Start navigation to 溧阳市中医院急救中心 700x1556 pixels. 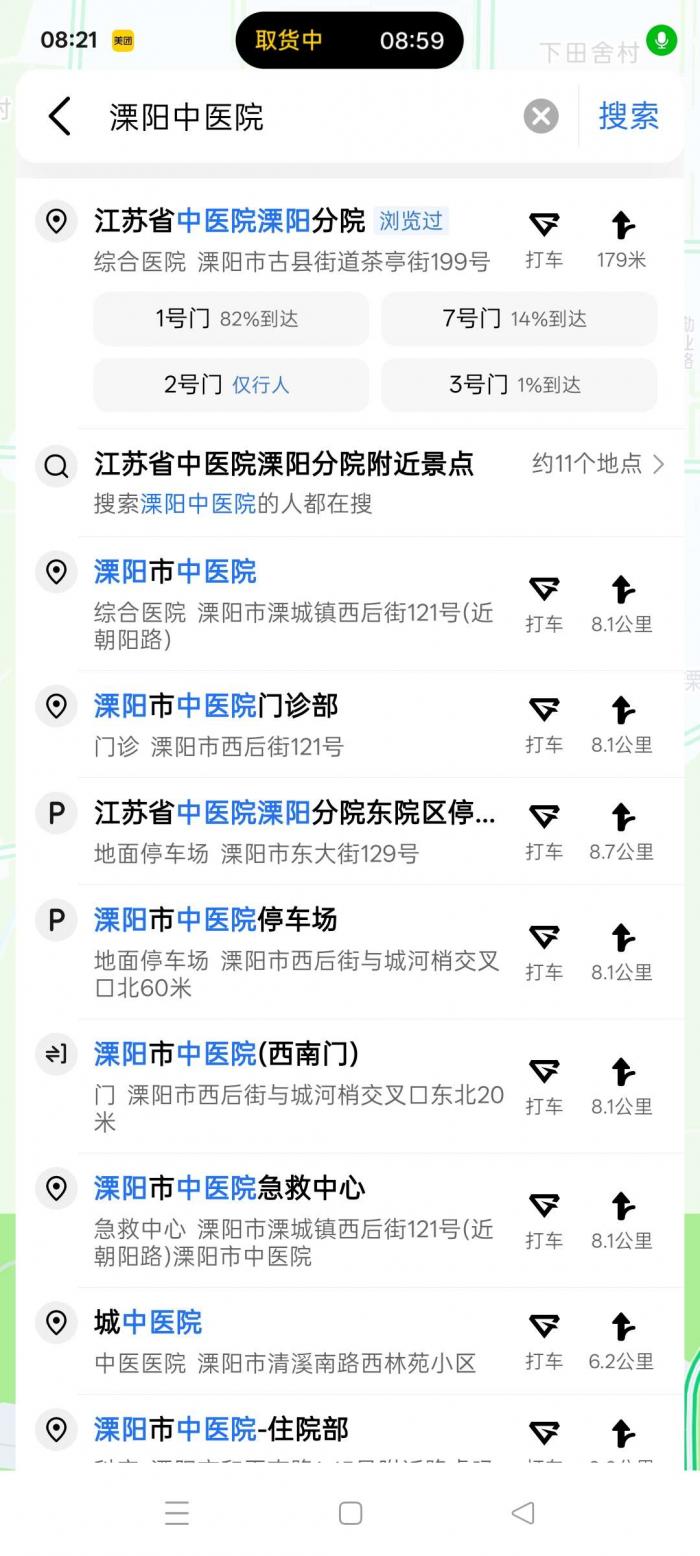point(621,1220)
